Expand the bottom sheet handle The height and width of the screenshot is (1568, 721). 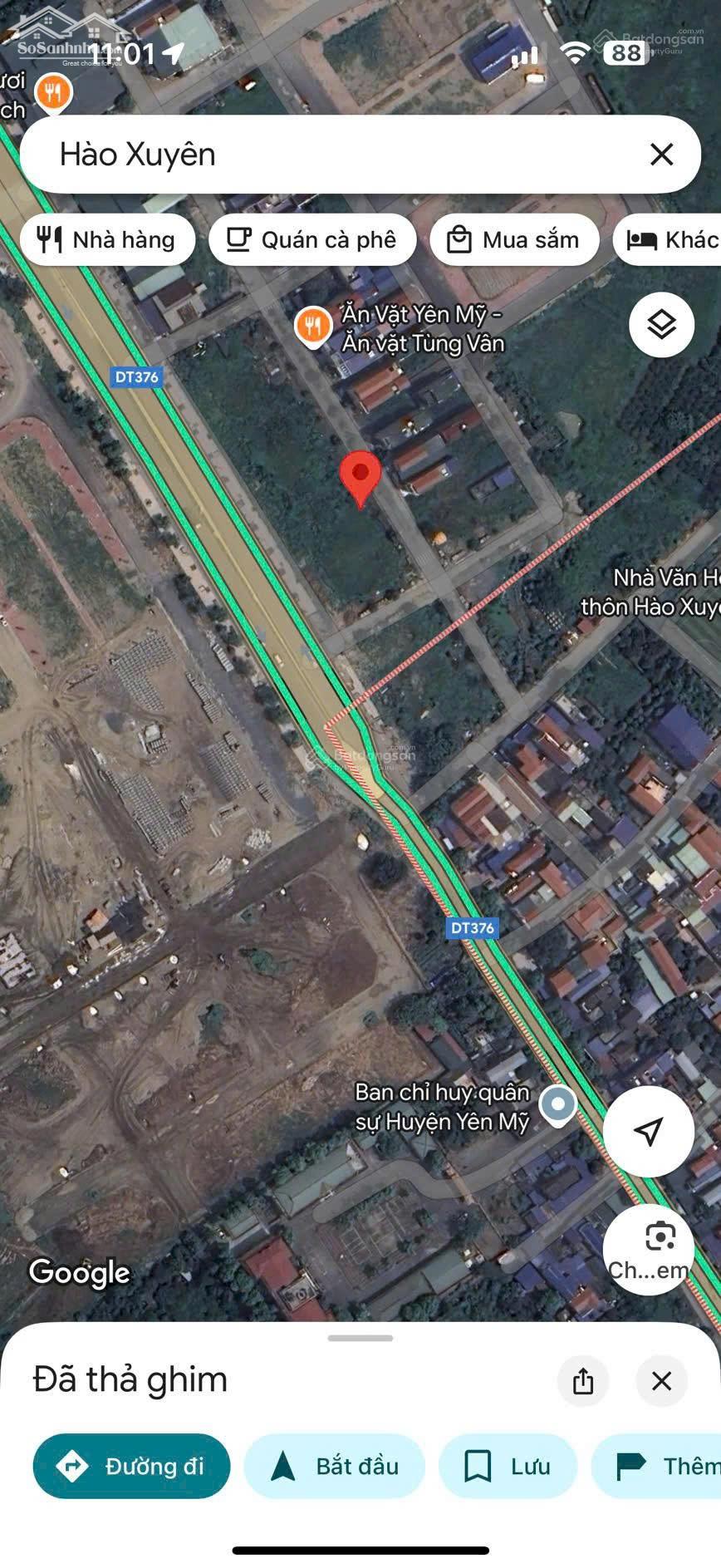click(360, 1338)
